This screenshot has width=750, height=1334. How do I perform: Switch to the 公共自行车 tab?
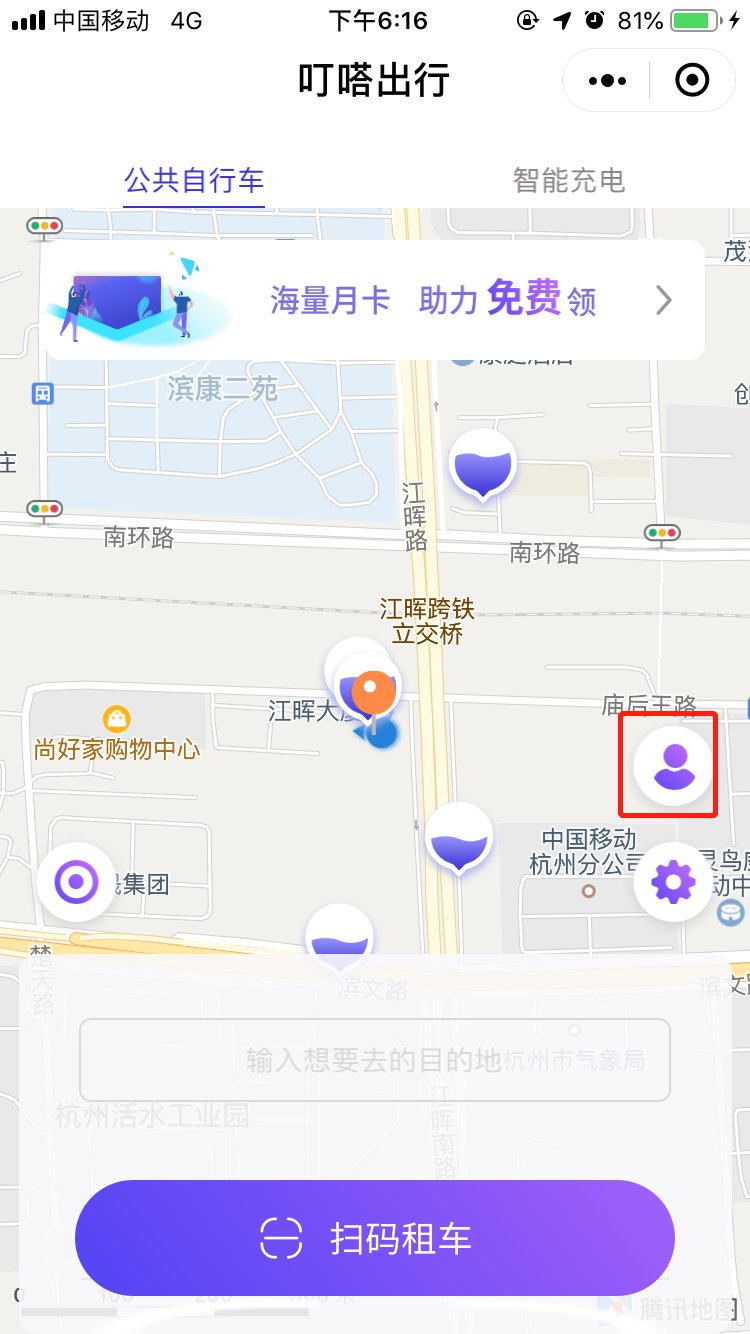coord(193,180)
